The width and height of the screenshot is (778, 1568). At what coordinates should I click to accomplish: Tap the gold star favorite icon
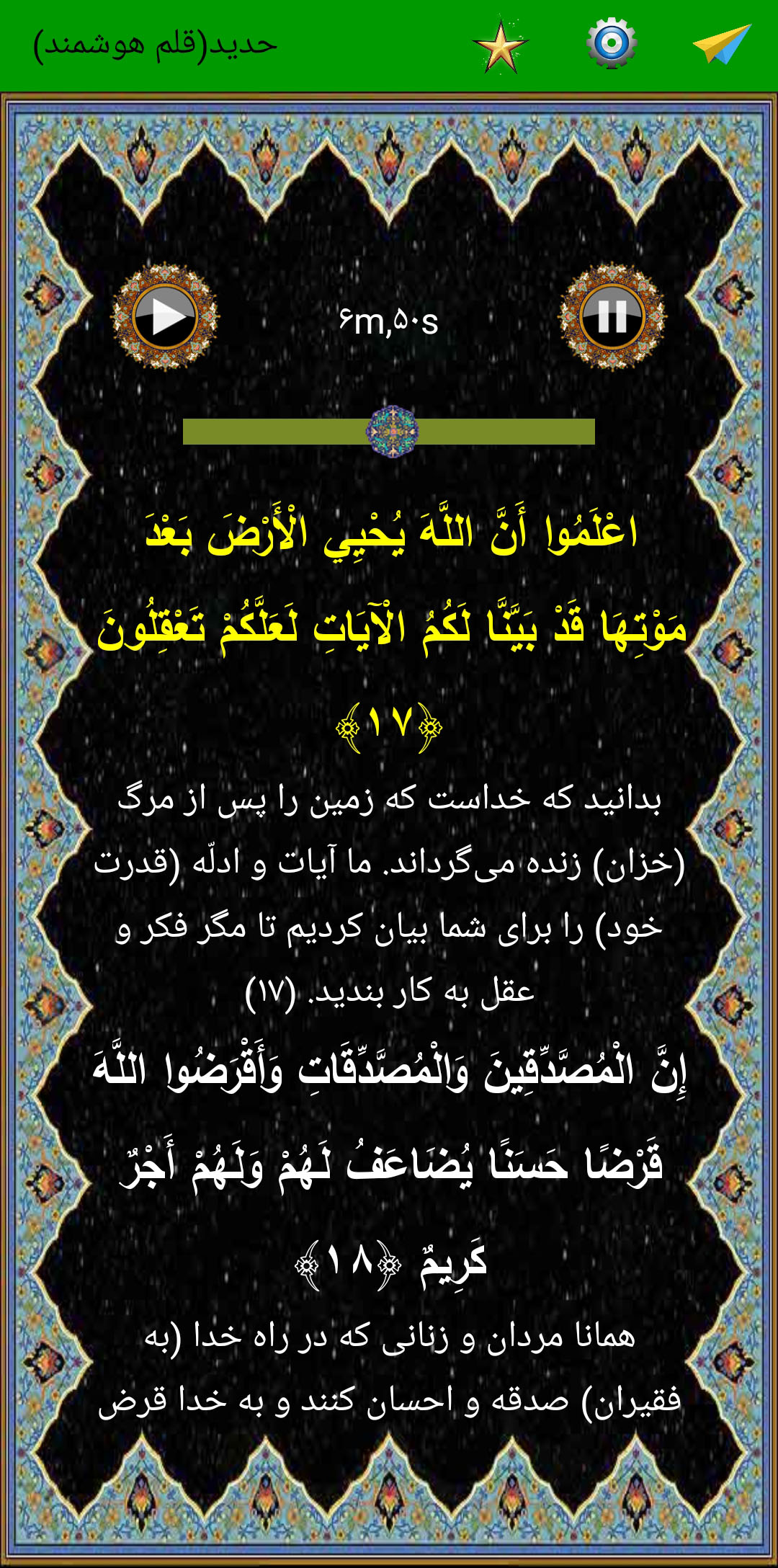point(501,46)
